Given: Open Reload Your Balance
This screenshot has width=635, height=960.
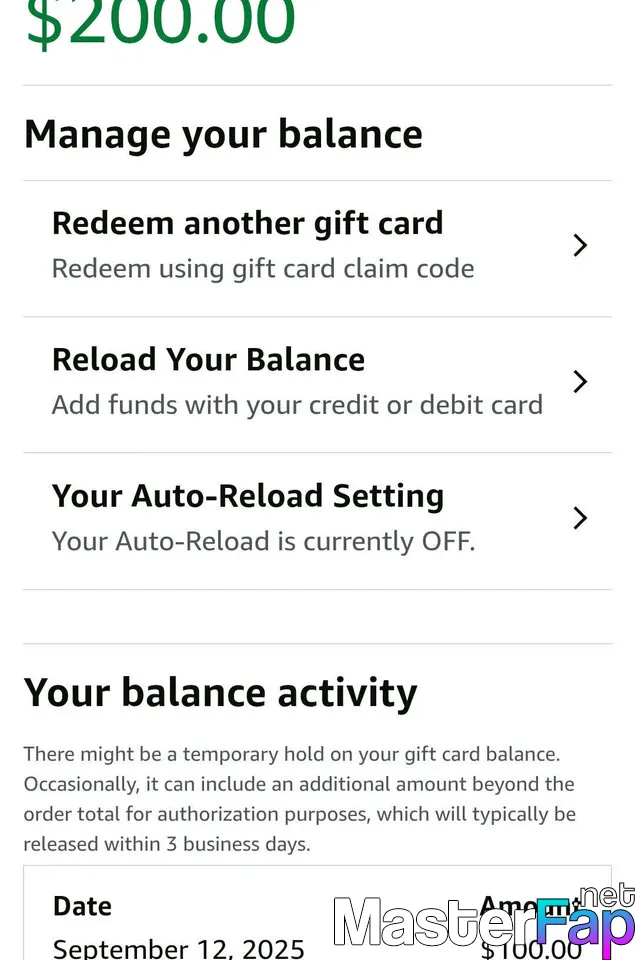Looking at the screenshot, I should tap(316, 382).
